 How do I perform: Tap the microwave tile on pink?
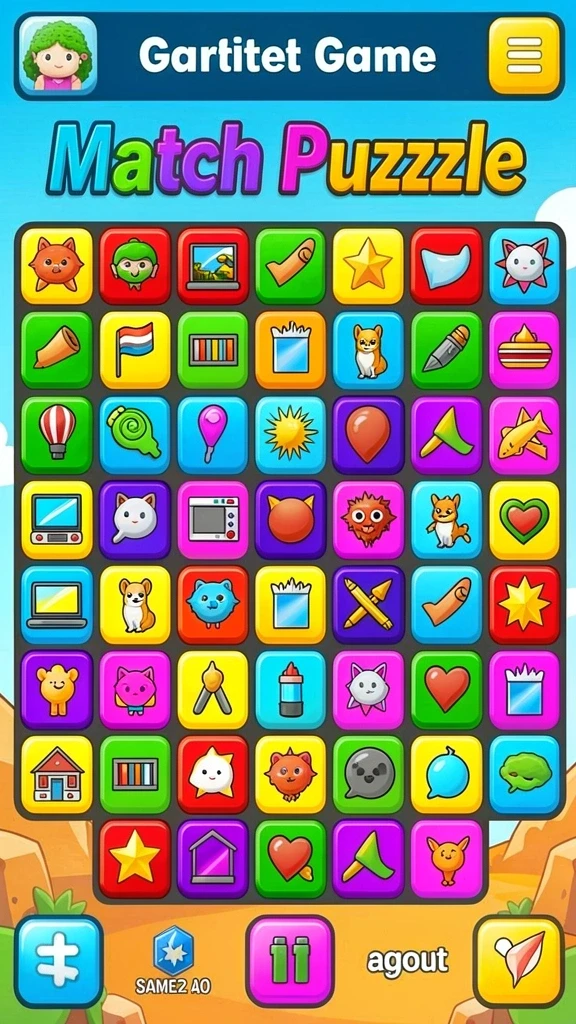[x=213, y=520]
